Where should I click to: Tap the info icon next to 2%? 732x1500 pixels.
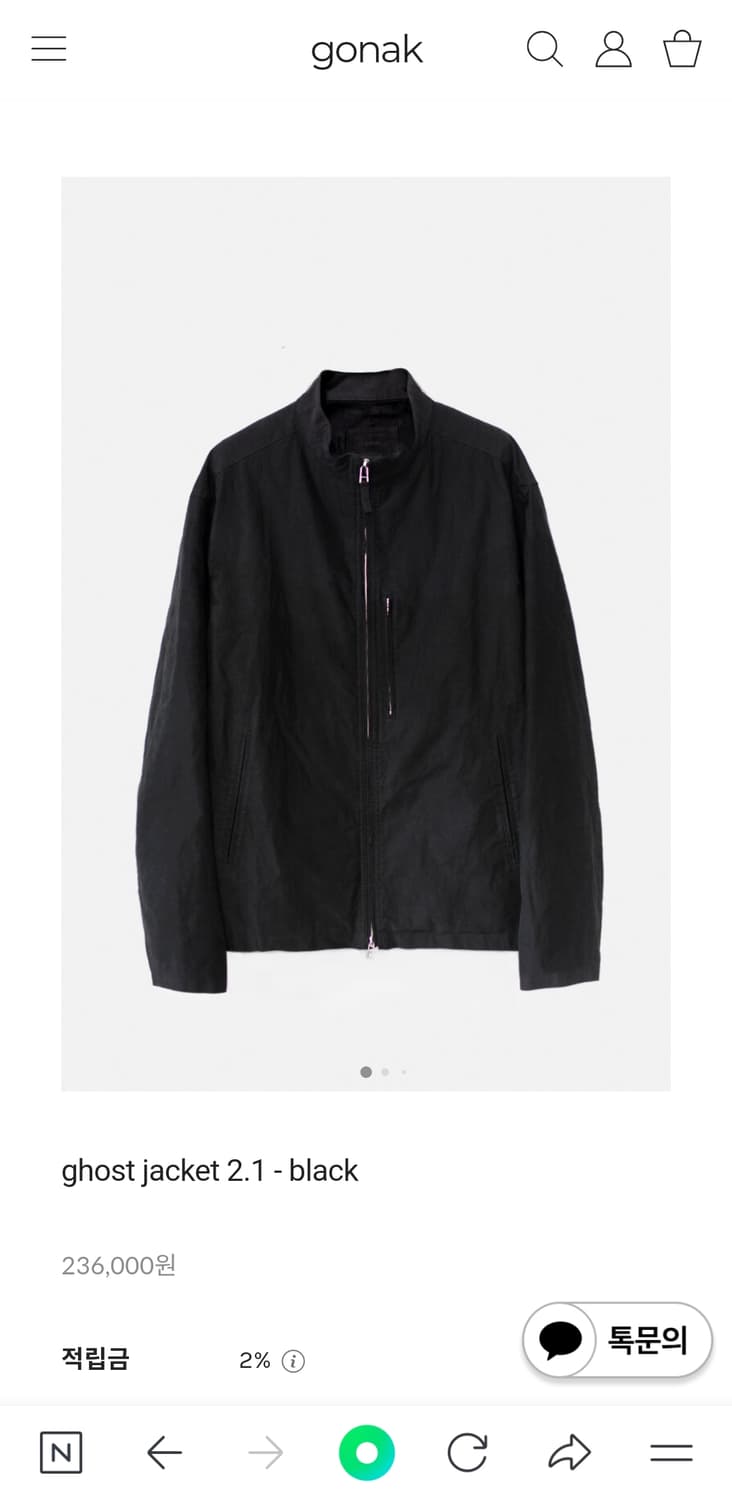click(291, 1361)
